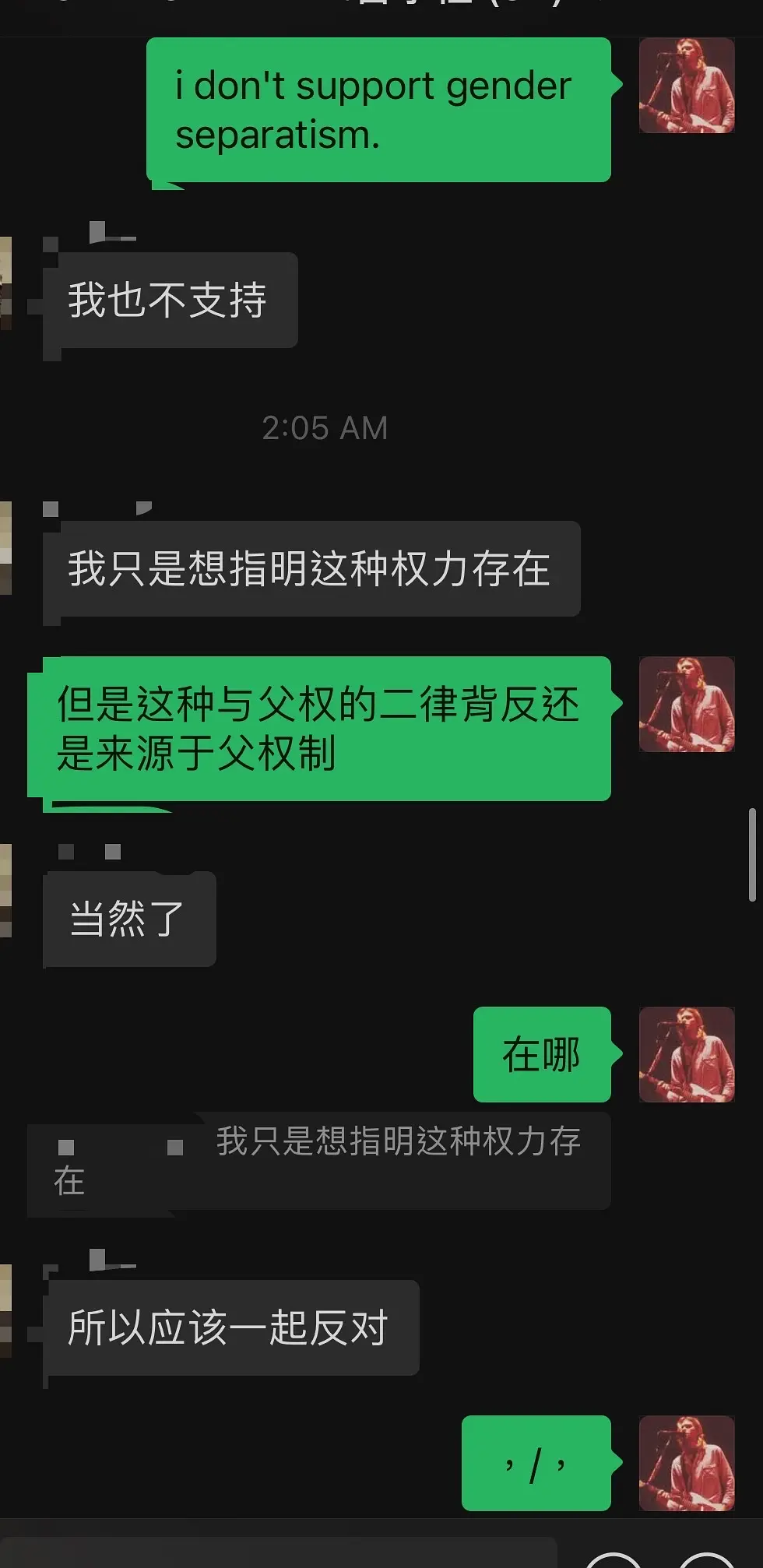Open sender's avatar beside 'gender separatism' message
The image size is (763, 1568).
tap(687, 86)
